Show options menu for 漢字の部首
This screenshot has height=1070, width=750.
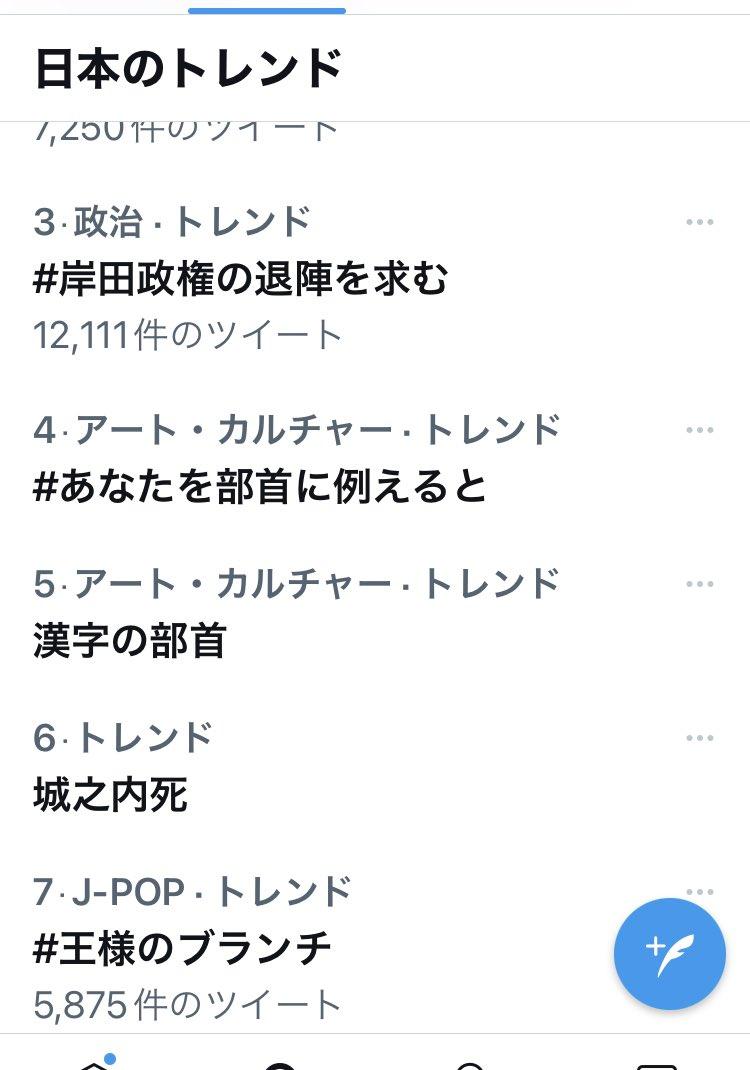pos(700,584)
